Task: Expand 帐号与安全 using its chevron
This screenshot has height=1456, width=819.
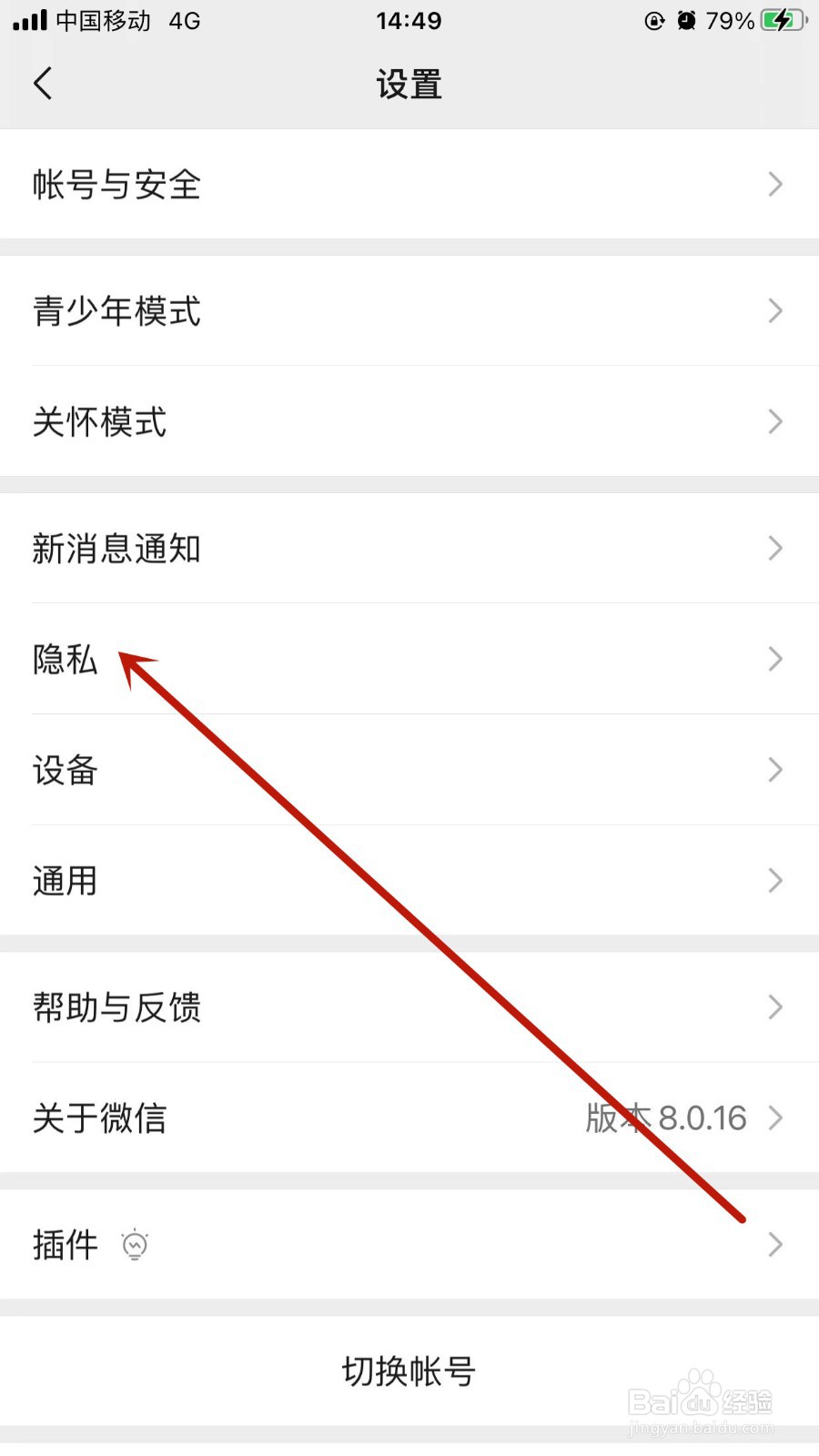Action: [x=774, y=185]
